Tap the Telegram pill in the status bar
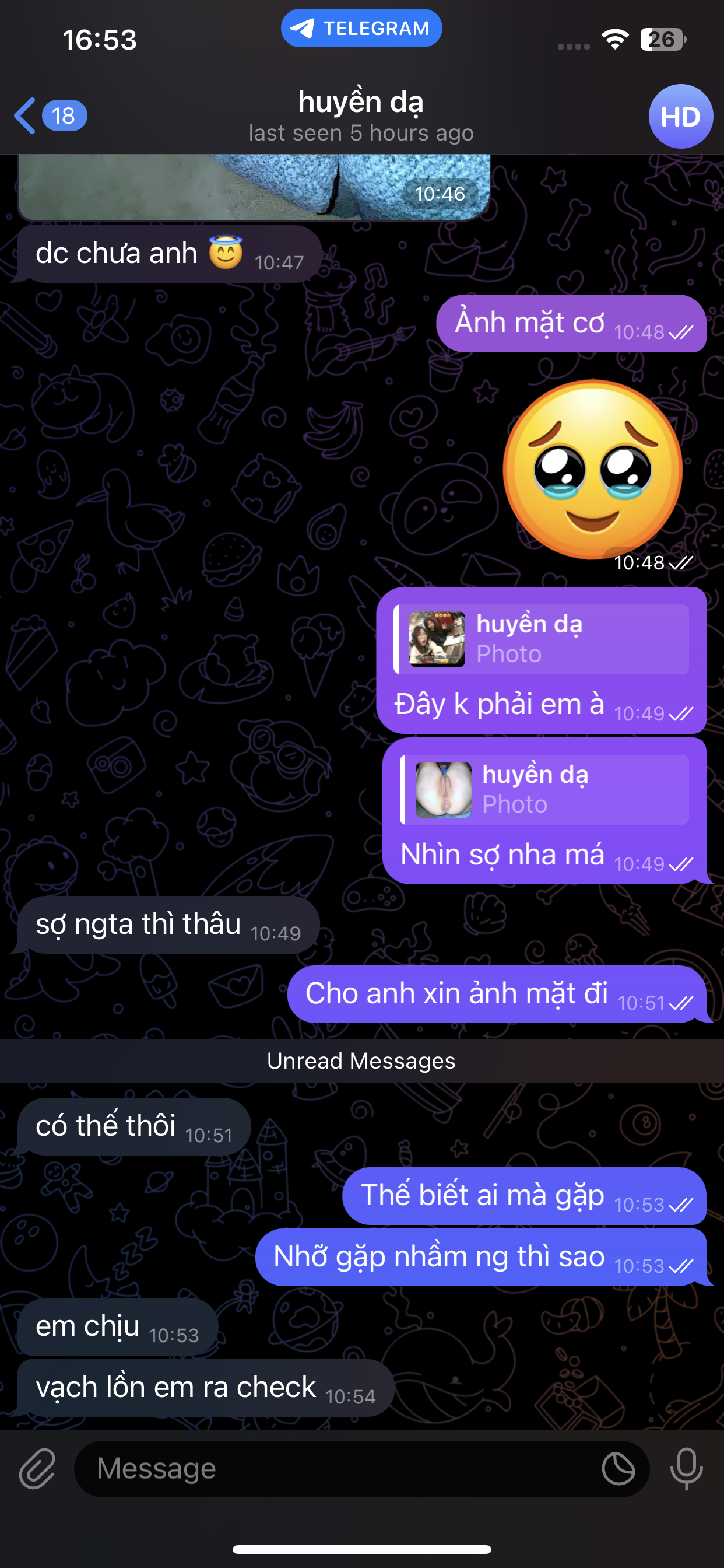 [x=361, y=29]
